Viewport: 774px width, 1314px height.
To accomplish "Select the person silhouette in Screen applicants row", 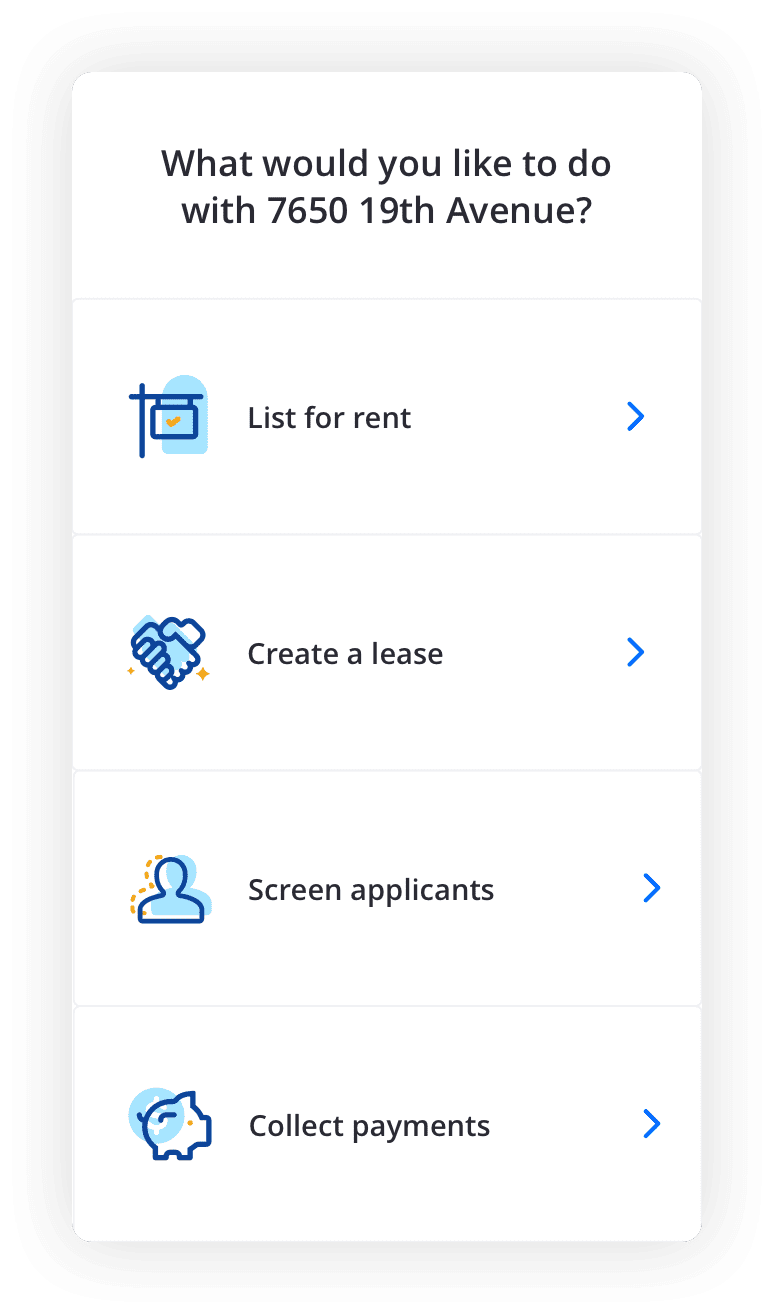I will click(173, 890).
